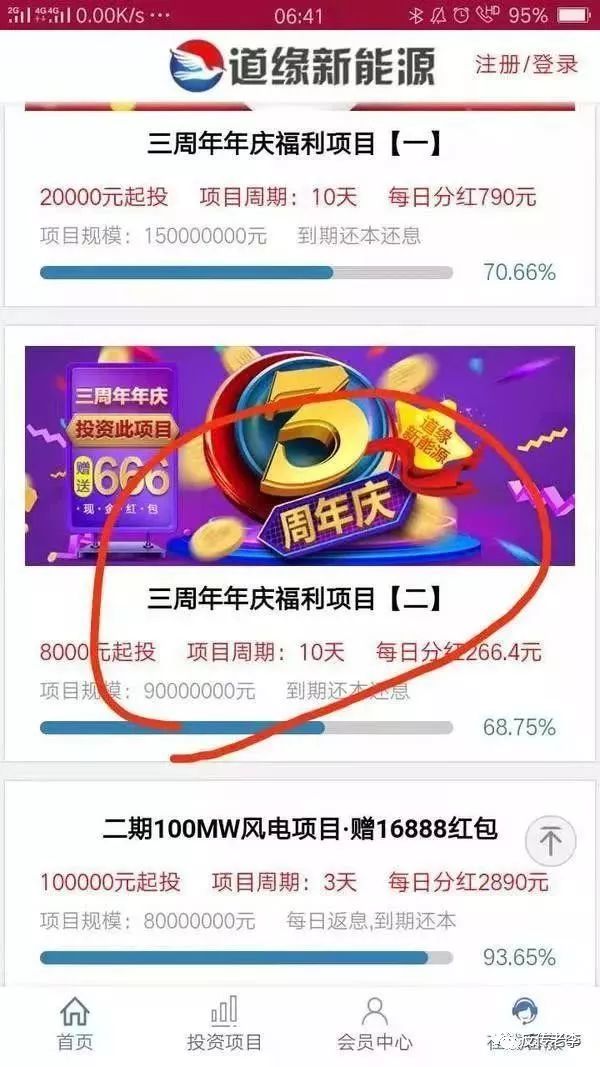The width and height of the screenshot is (600, 1067).
Task: Open 三周年年庆福利项目【一】 card
Action: (x=295, y=145)
